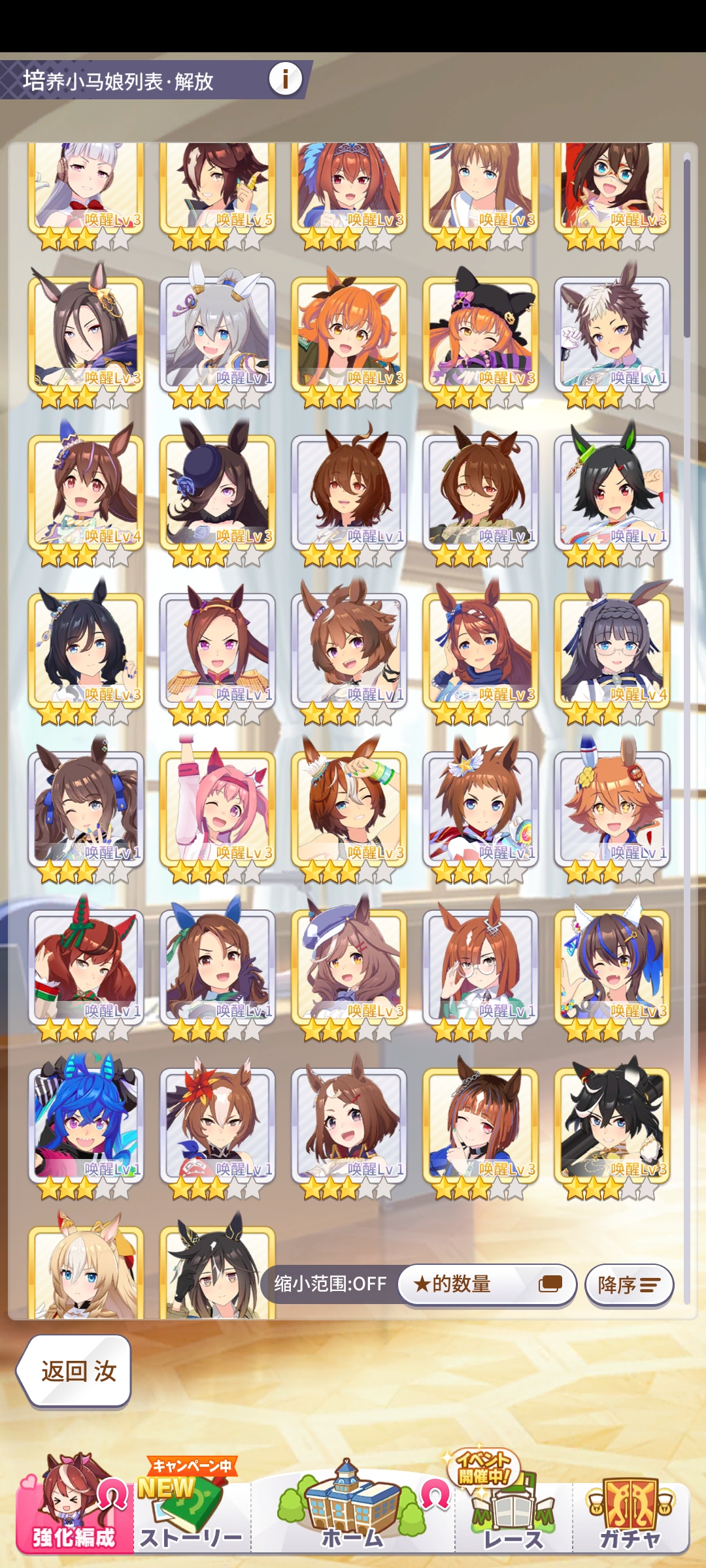Pick the silver-haired girl with blue eyes
Viewport: 706px width, 1568px height.
pyautogui.click(x=218, y=335)
